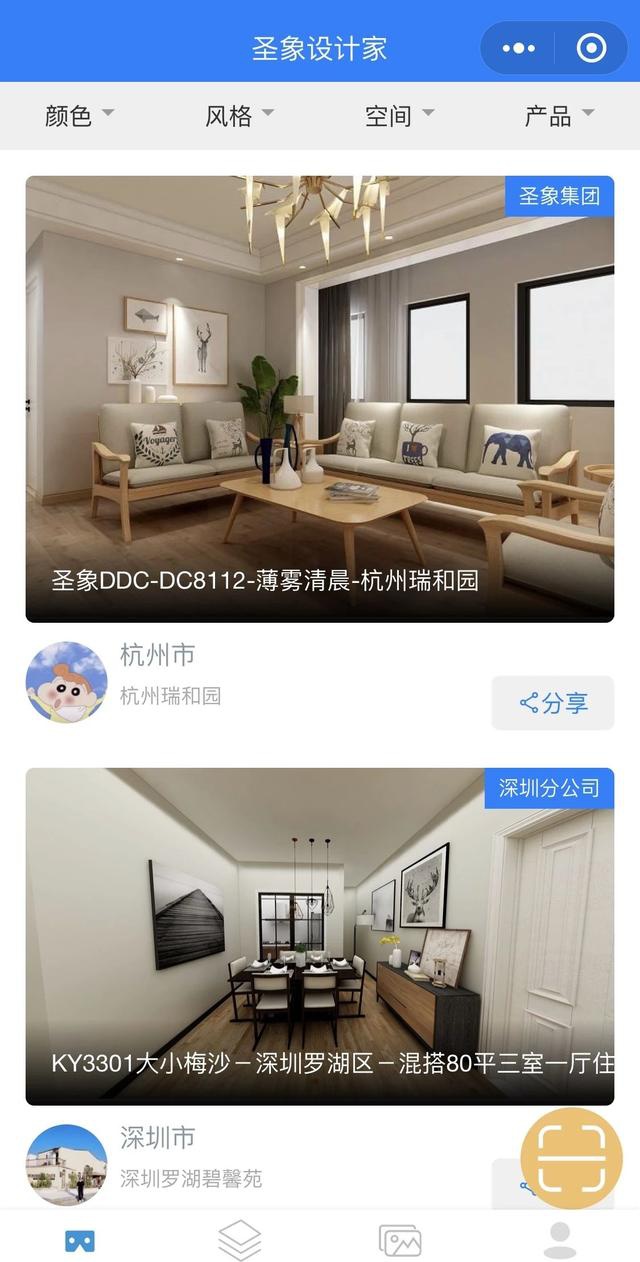Image resolution: width=640 pixels, height=1262 pixels.
Task: Switch to the layers tab
Action: click(x=240, y=1240)
